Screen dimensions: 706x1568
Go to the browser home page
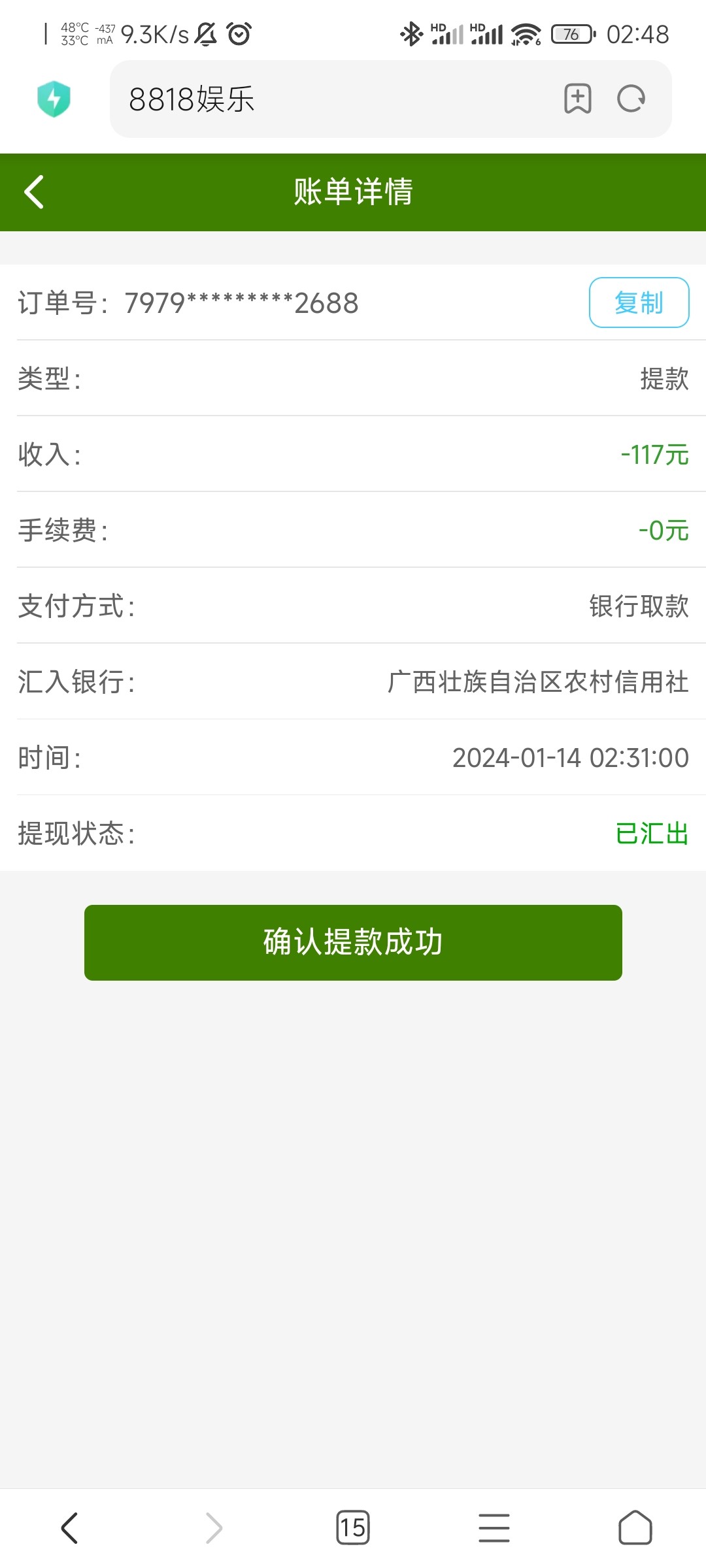tap(635, 1528)
